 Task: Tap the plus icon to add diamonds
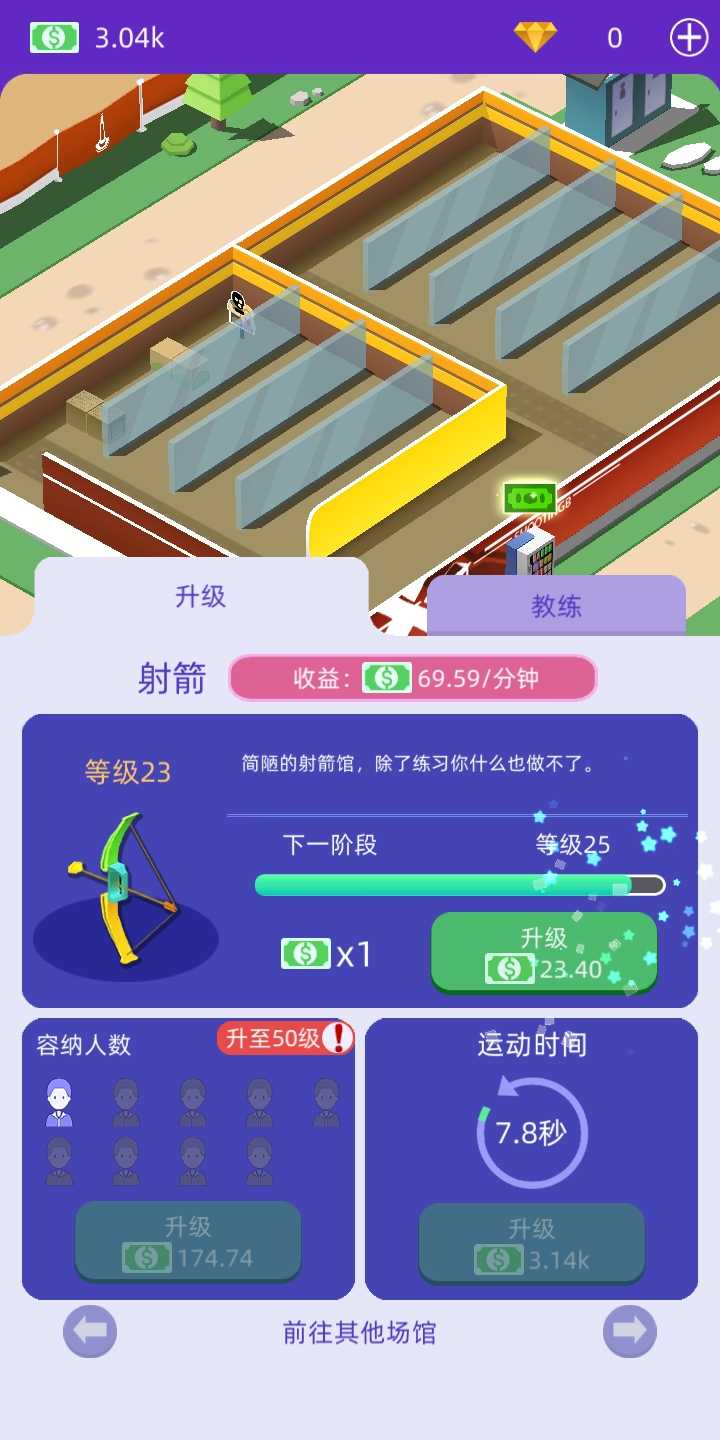click(688, 38)
